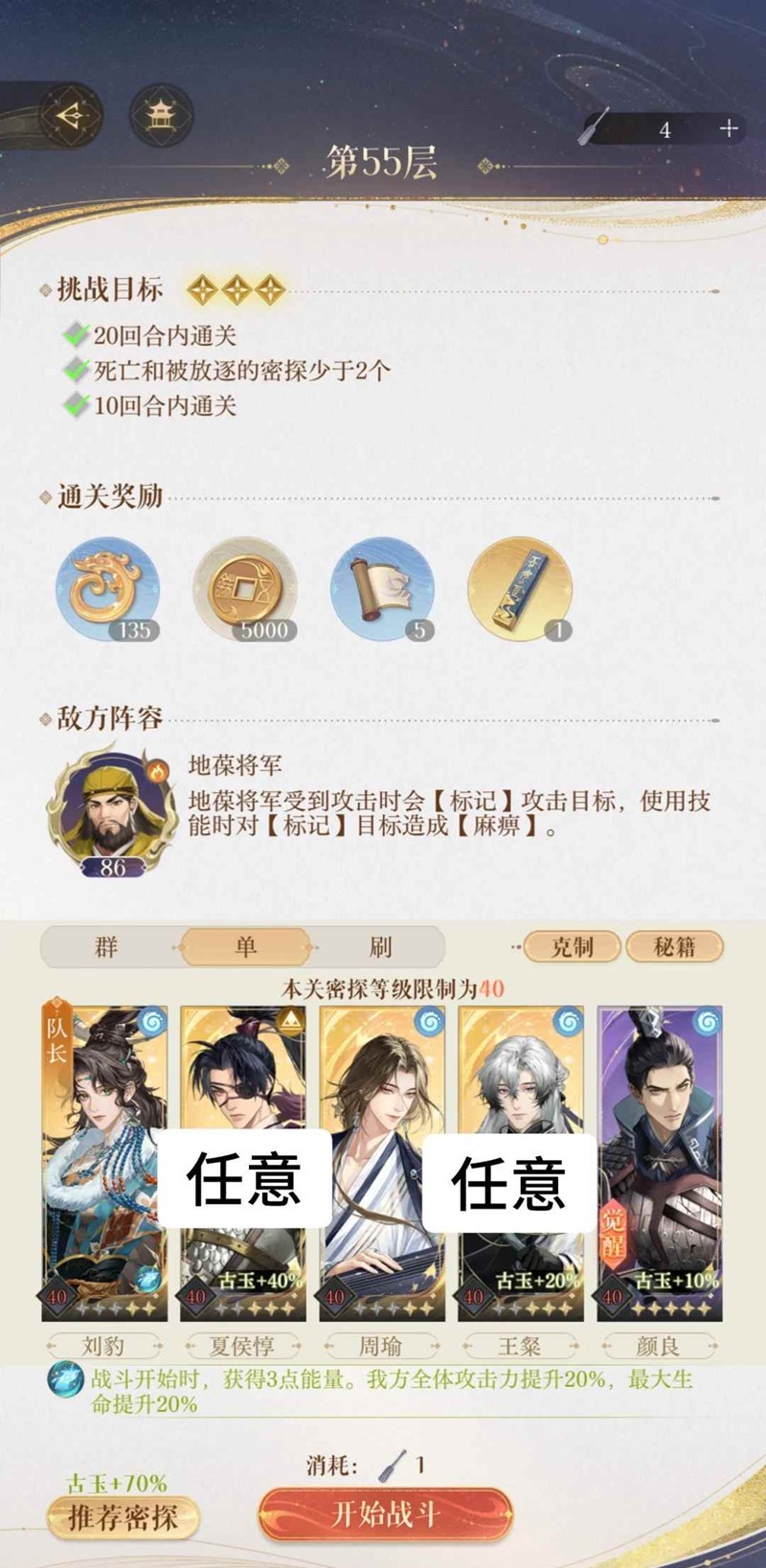View the 5000 coin reward details

[244, 588]
